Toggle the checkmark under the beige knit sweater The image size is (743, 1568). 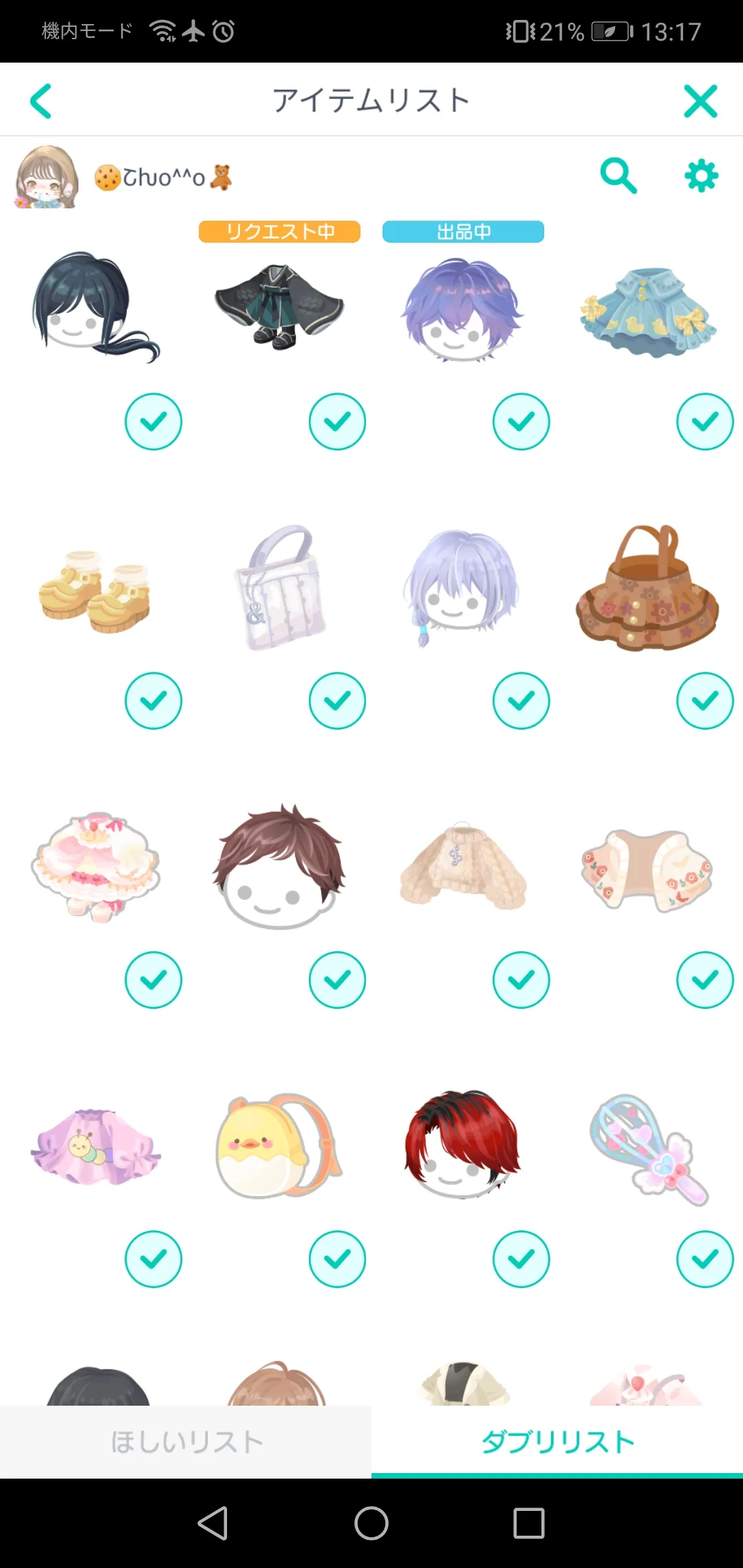(521, 980)
